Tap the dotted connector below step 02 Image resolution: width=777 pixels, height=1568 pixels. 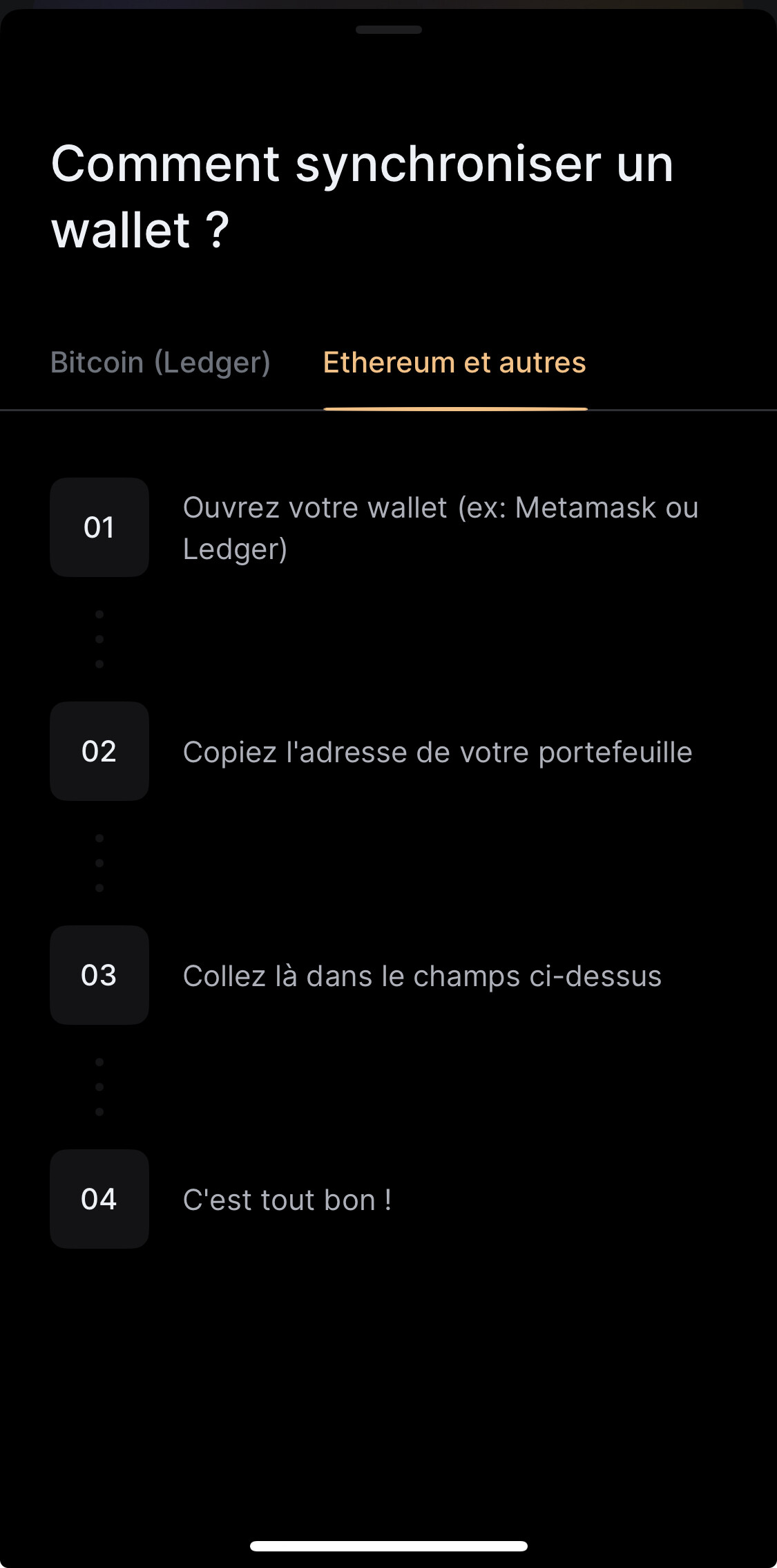[x=99, y=862]
